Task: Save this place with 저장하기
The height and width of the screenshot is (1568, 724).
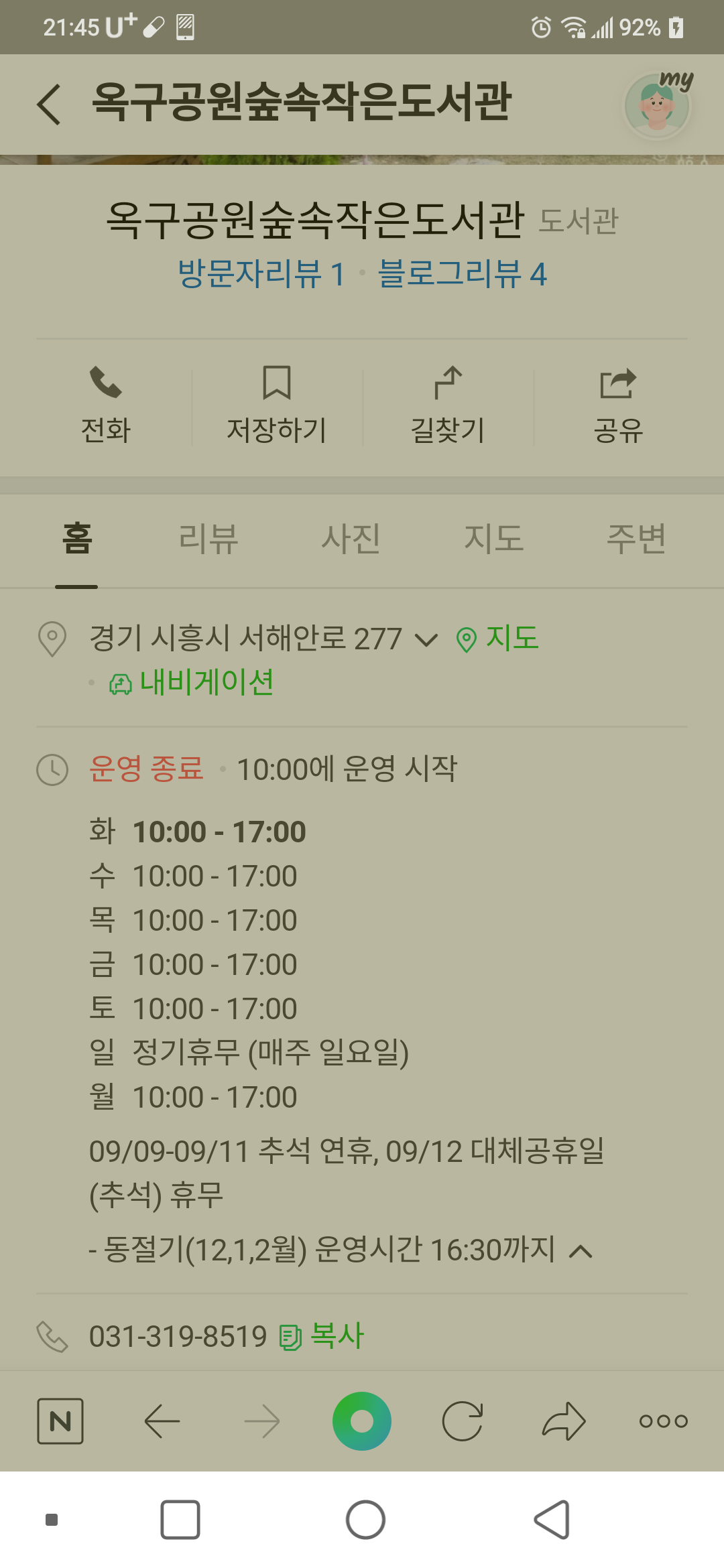Action: tap(277, 405)
